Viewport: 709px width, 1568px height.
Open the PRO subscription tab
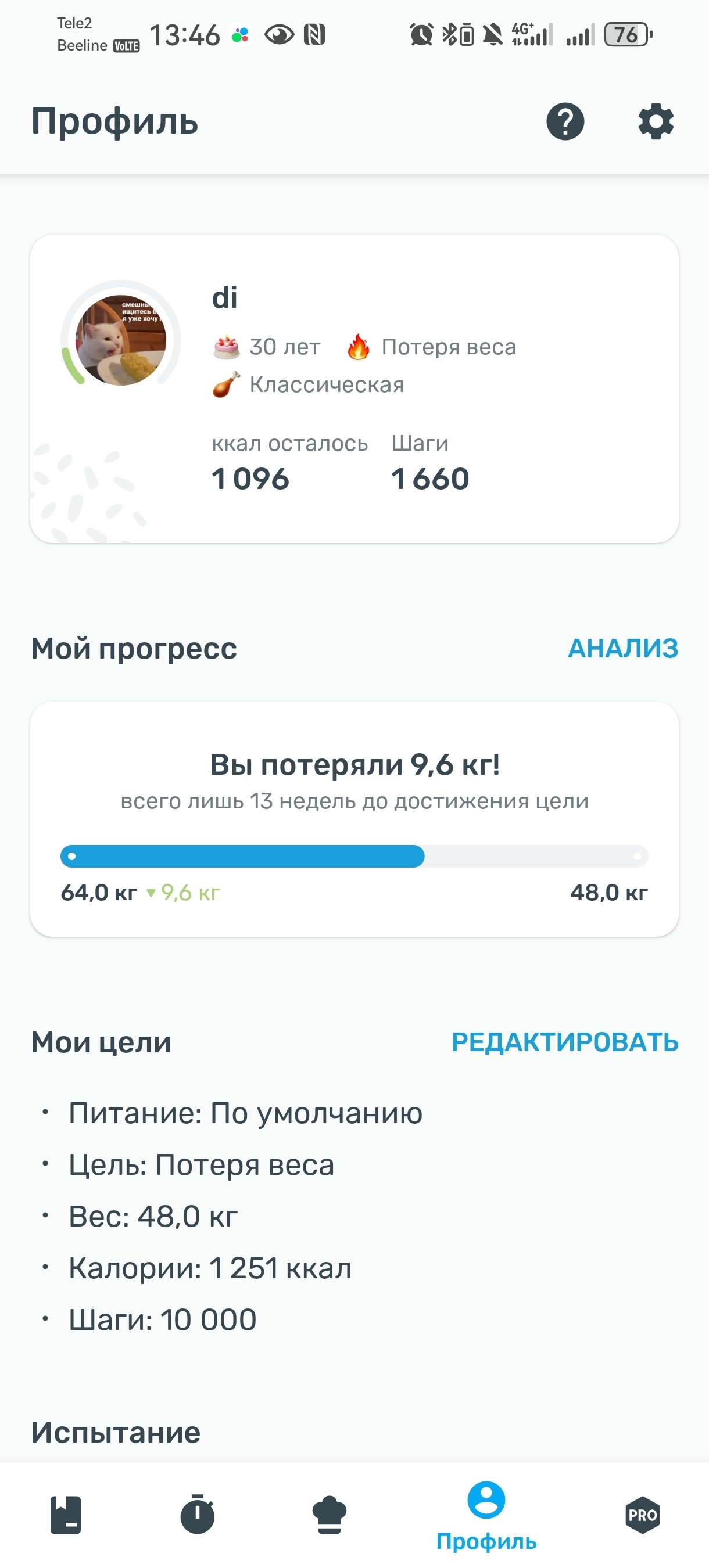642,1515
